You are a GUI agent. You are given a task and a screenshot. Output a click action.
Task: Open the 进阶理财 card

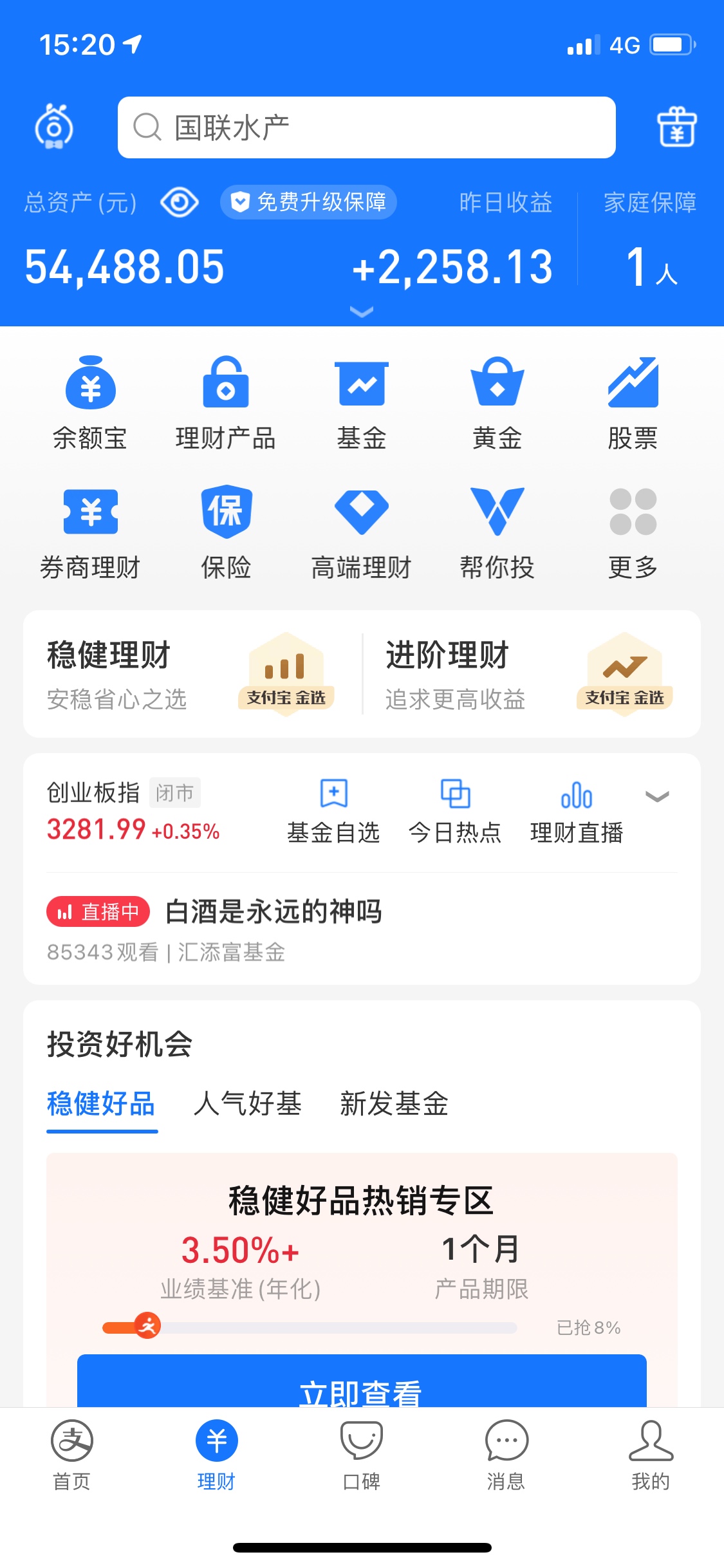click(530, 674)
